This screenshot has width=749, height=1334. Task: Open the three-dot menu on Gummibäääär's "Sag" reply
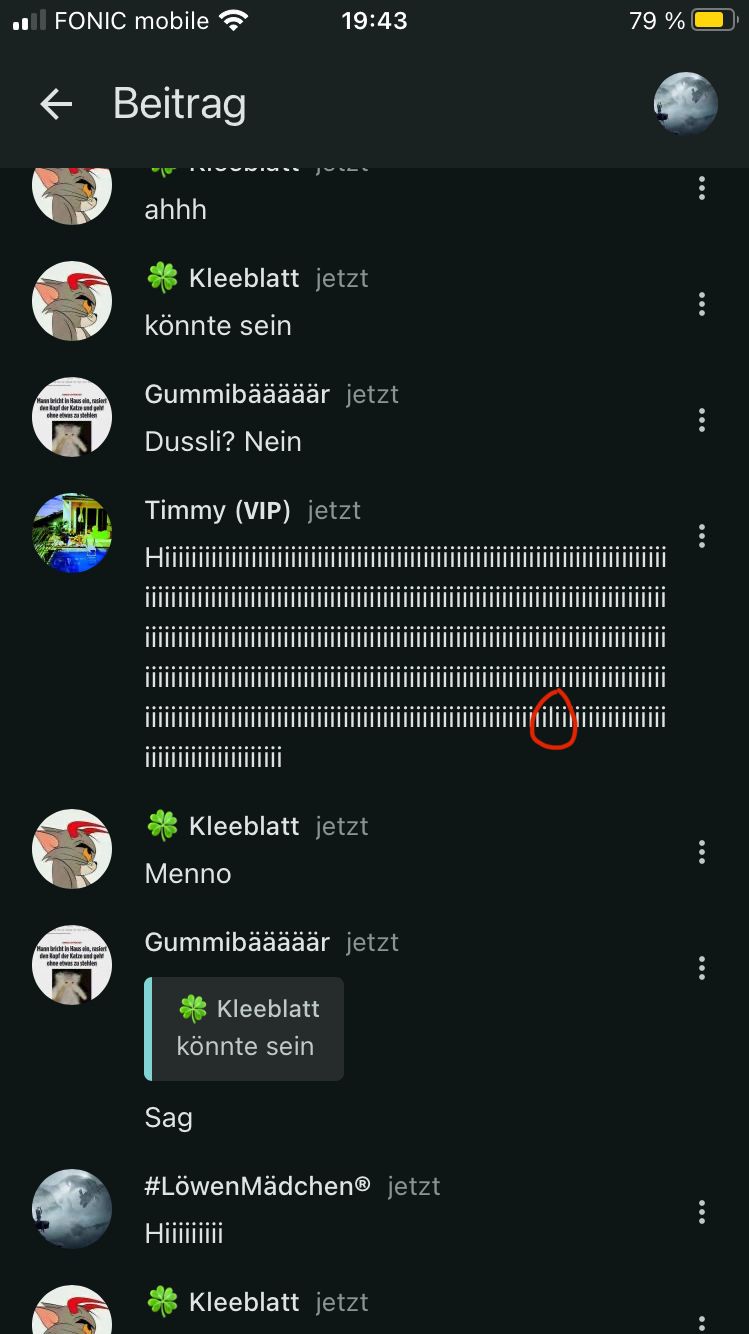click(x=702, y=968)
